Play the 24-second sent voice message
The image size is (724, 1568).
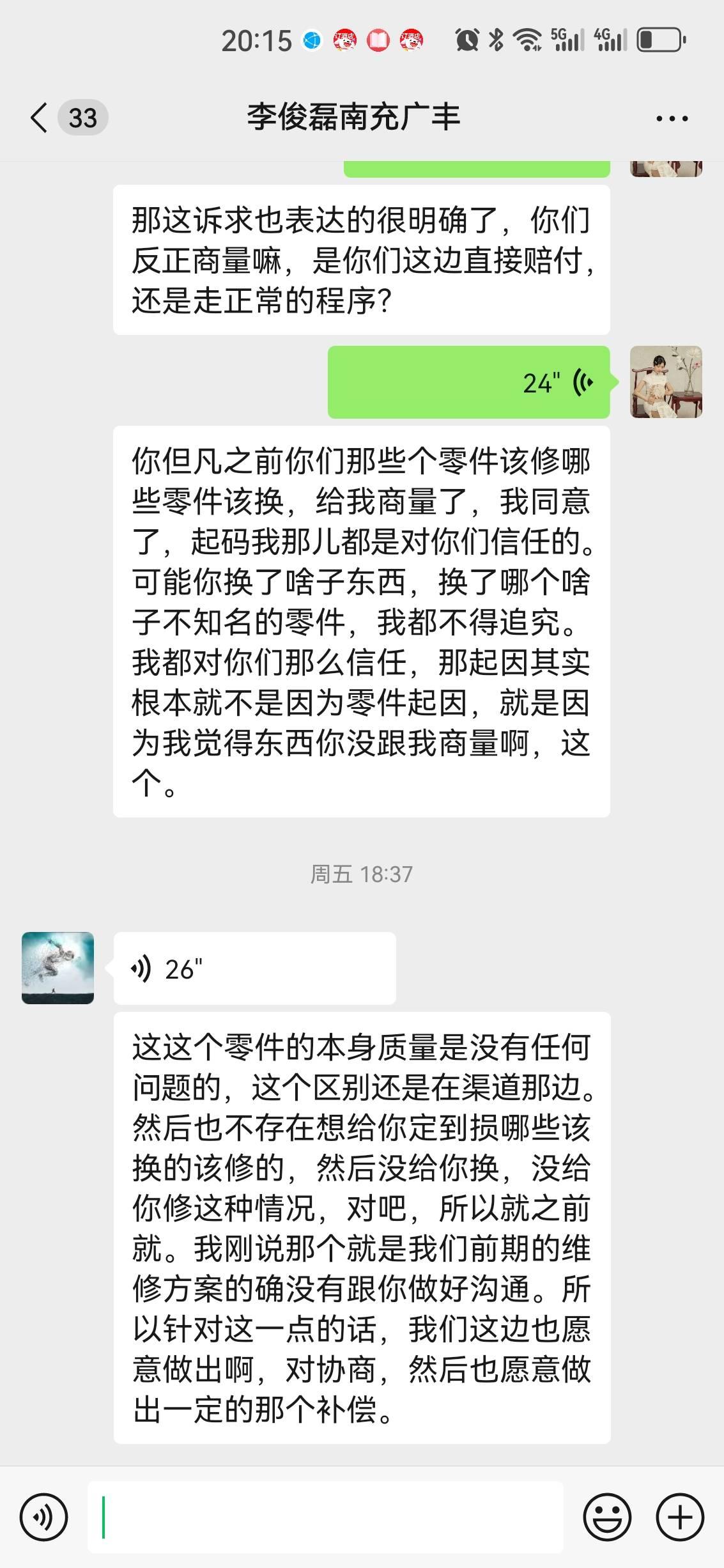click(468, 383)
